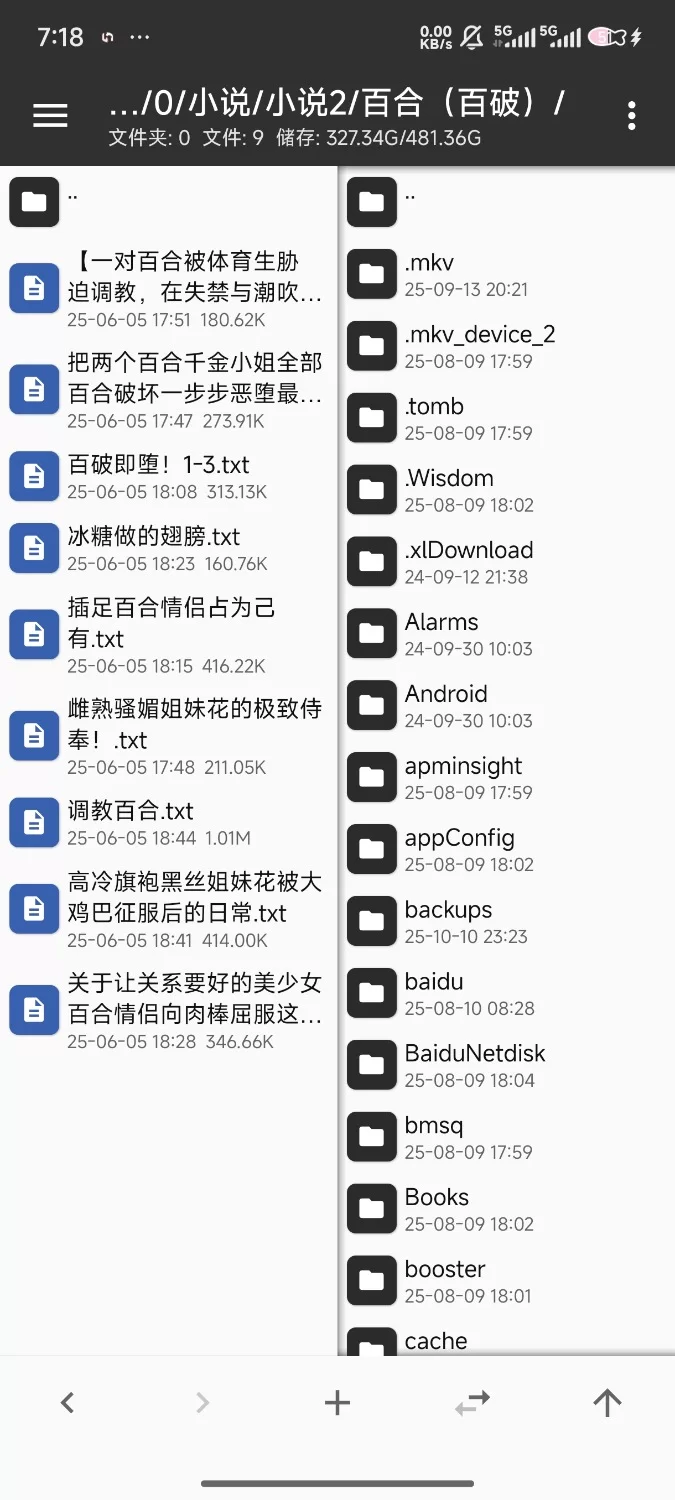The image size is (675, 1500).
Task: Open the three-dot overflow menu
Action: [x=631, y=116]
